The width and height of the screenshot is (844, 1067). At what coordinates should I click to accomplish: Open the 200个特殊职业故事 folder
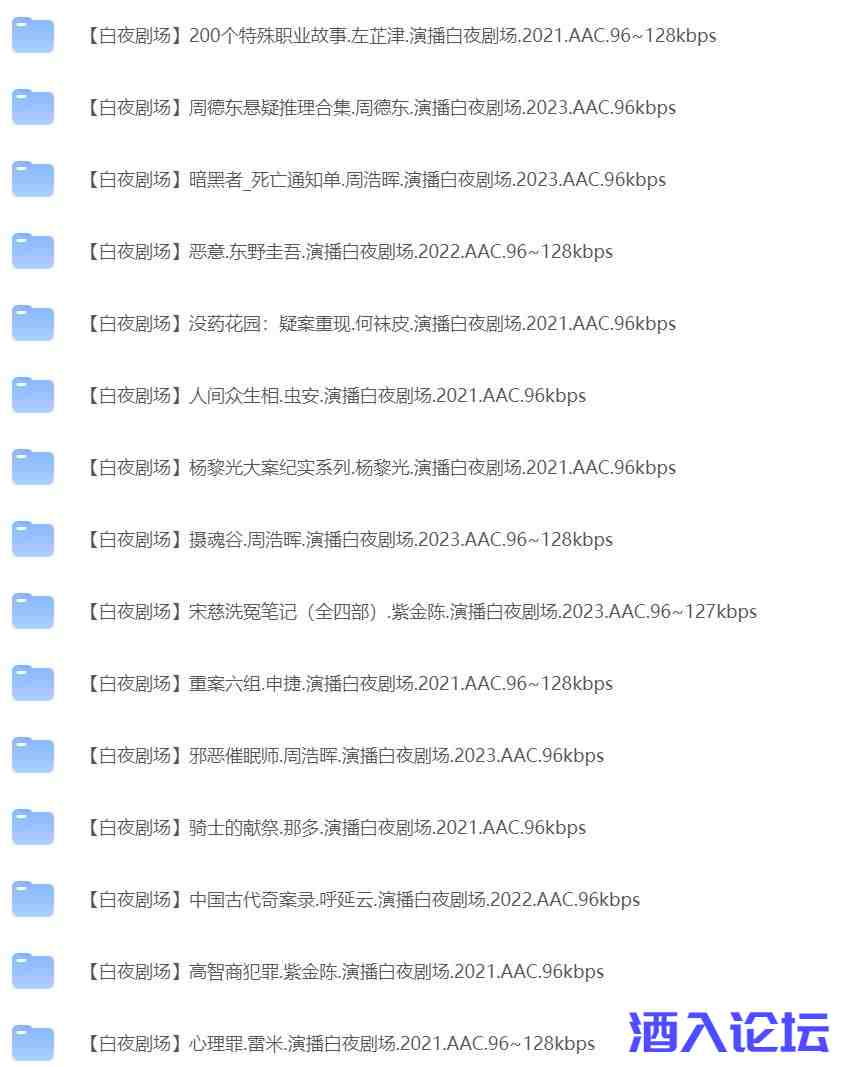pos(400,36)
